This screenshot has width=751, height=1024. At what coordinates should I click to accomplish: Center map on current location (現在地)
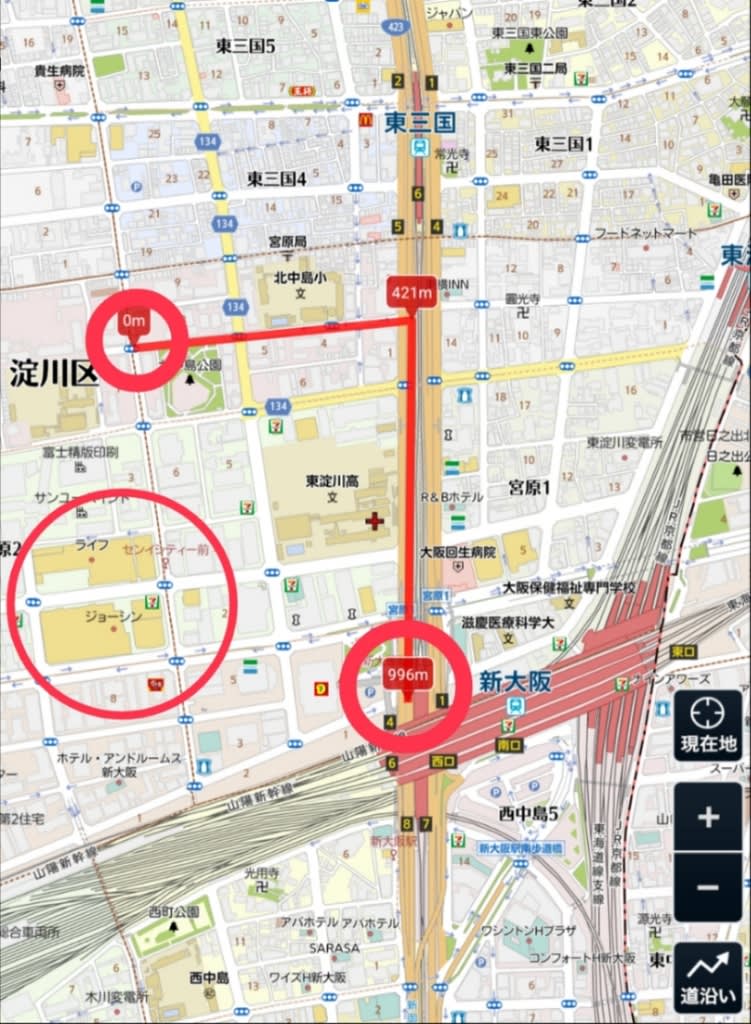pos(708,725)
